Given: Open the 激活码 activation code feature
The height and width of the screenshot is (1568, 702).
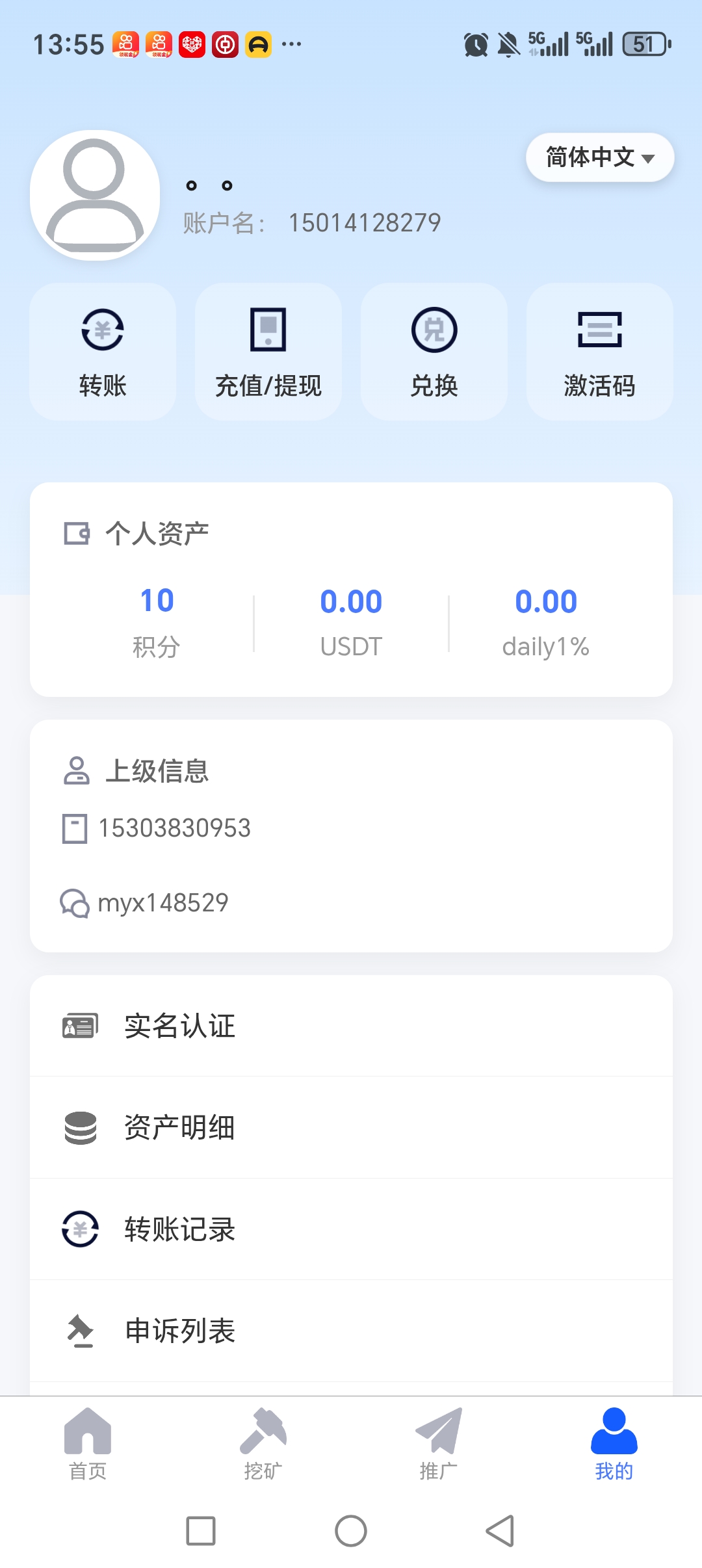Looking at the screenshot, I should [599, 330].
